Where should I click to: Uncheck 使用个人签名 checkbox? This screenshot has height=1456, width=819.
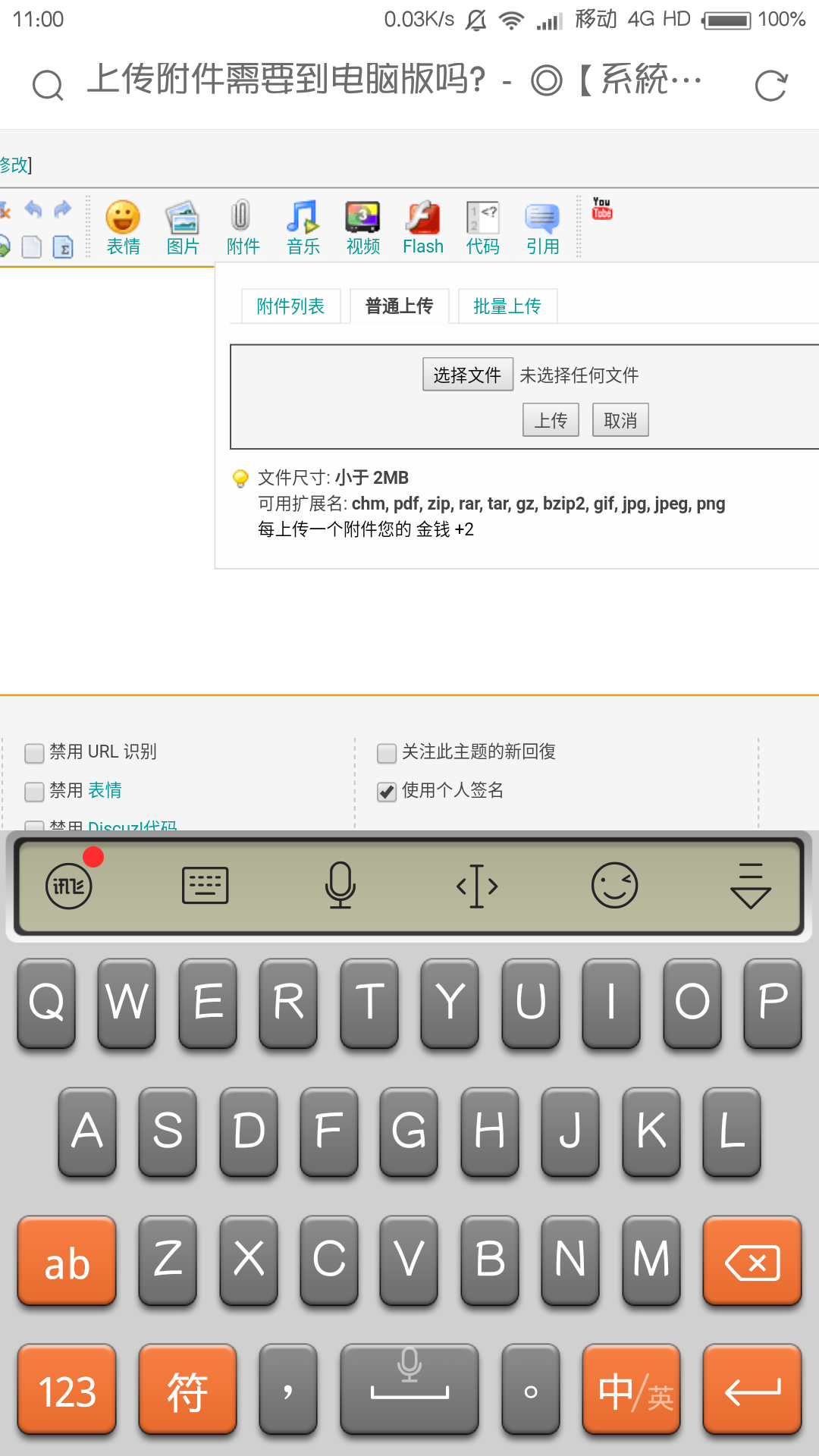387,792
